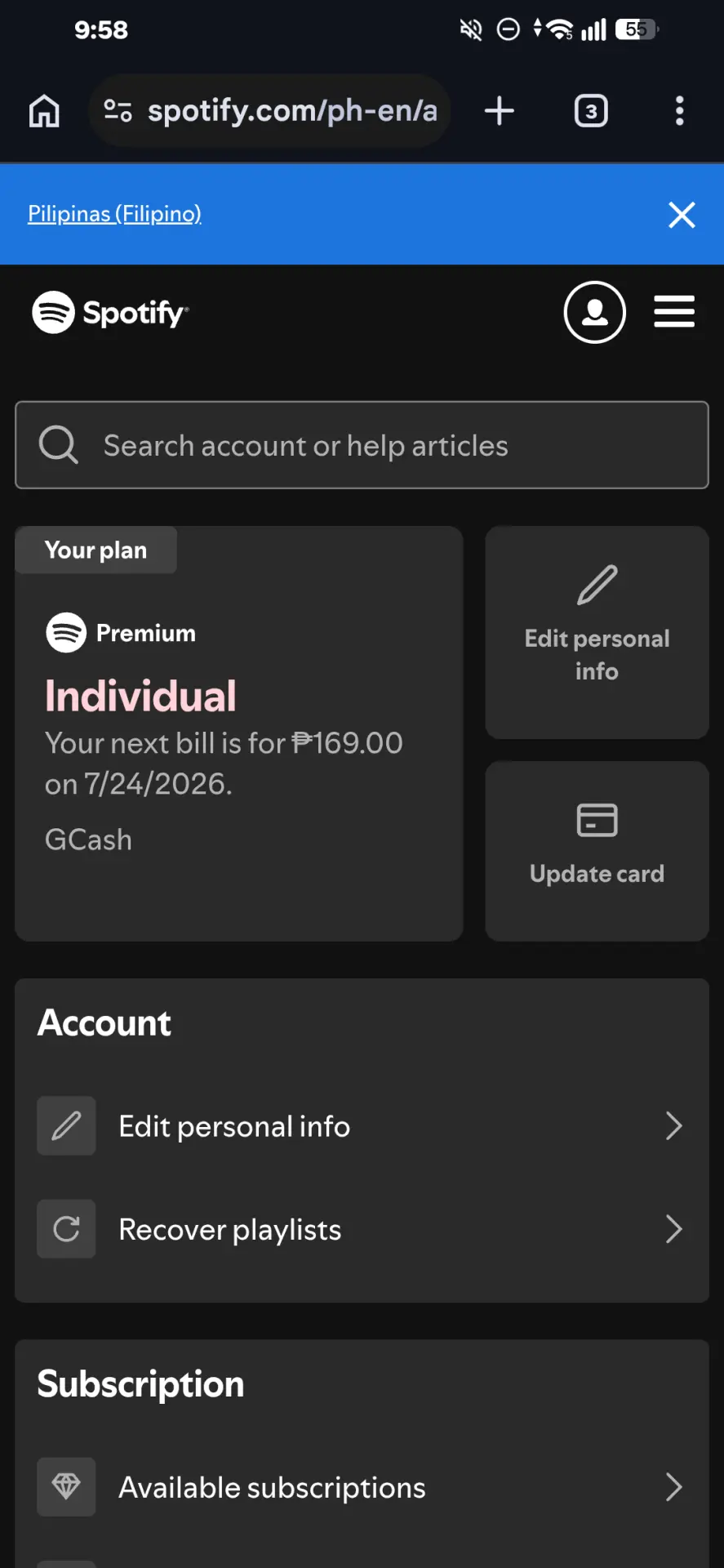Switch language to Pilipinas (Filipino)
The image size is (724, 1568).
click(114, 214)
